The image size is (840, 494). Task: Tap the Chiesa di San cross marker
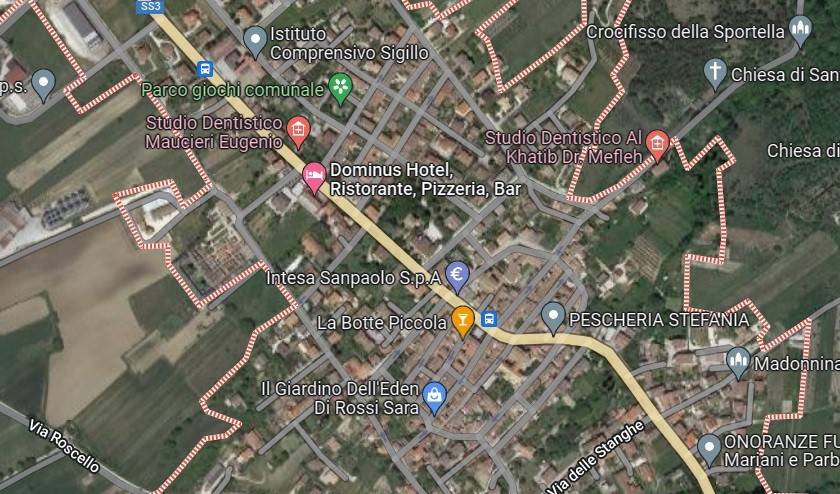pyautogui.click(x=714, y=71)
